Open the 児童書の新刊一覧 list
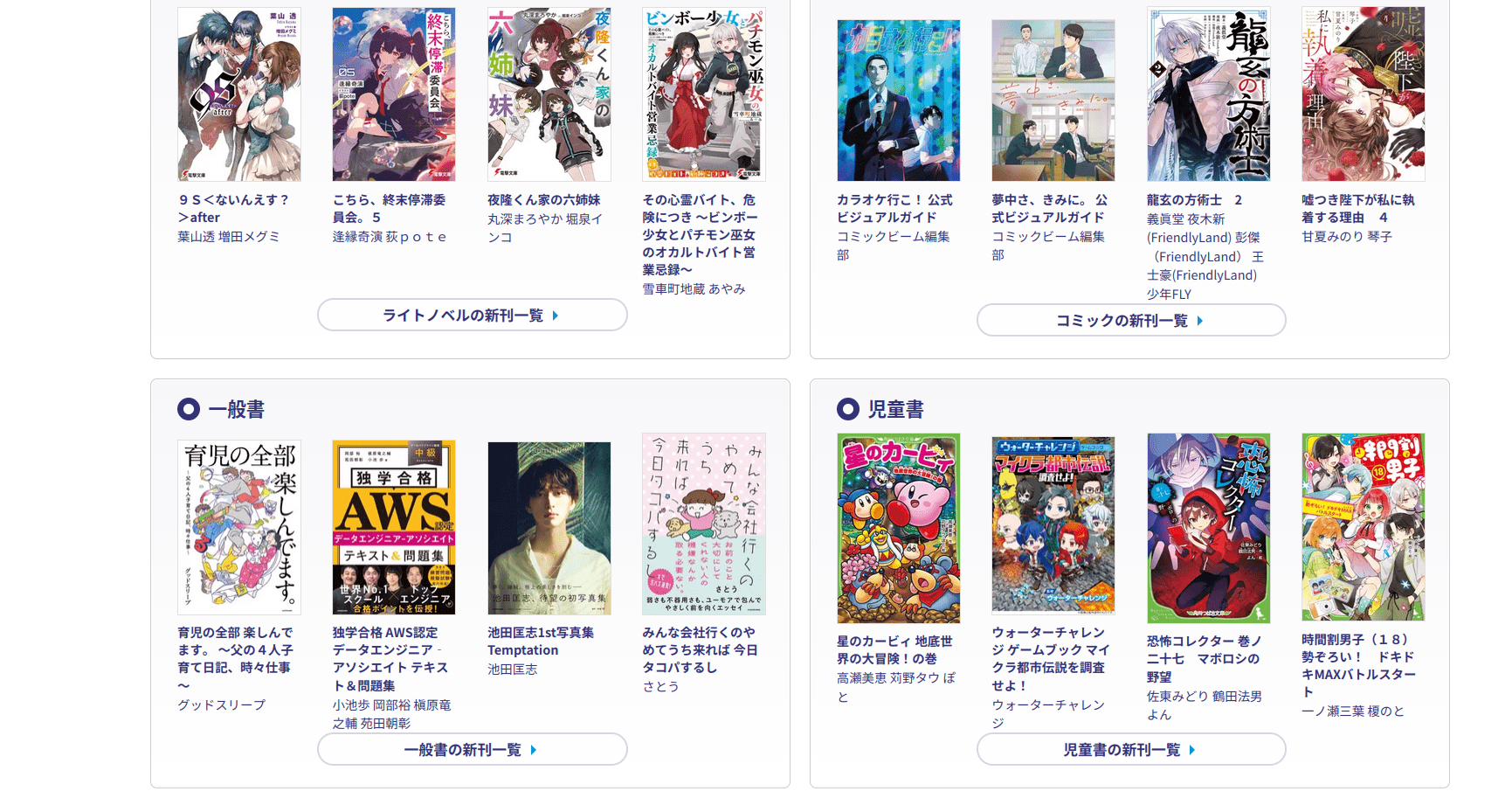Screen dimensions: 1512x791 pos(1130,750)
